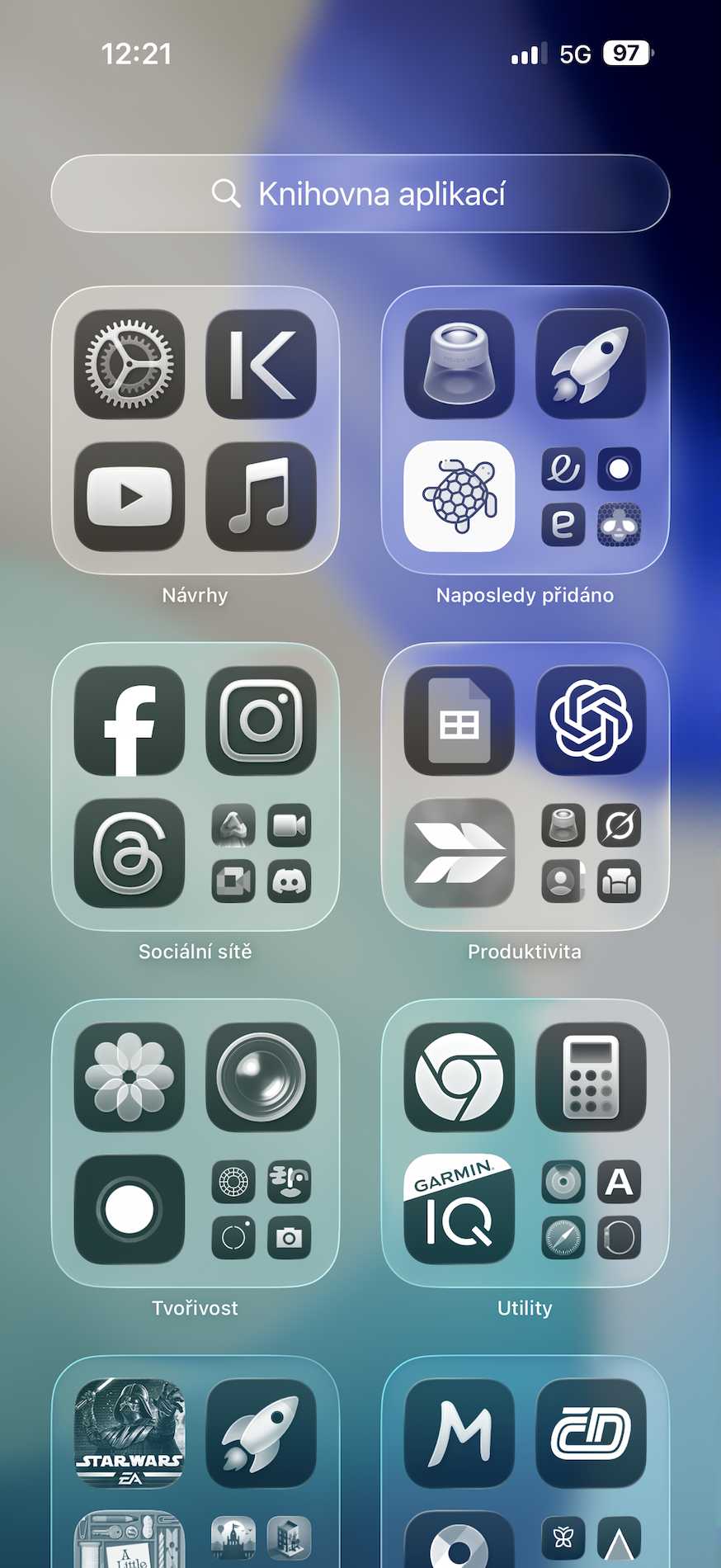Launch the camera lens app in Tvořivost
721x1568 pixels.
point(261,1077)
